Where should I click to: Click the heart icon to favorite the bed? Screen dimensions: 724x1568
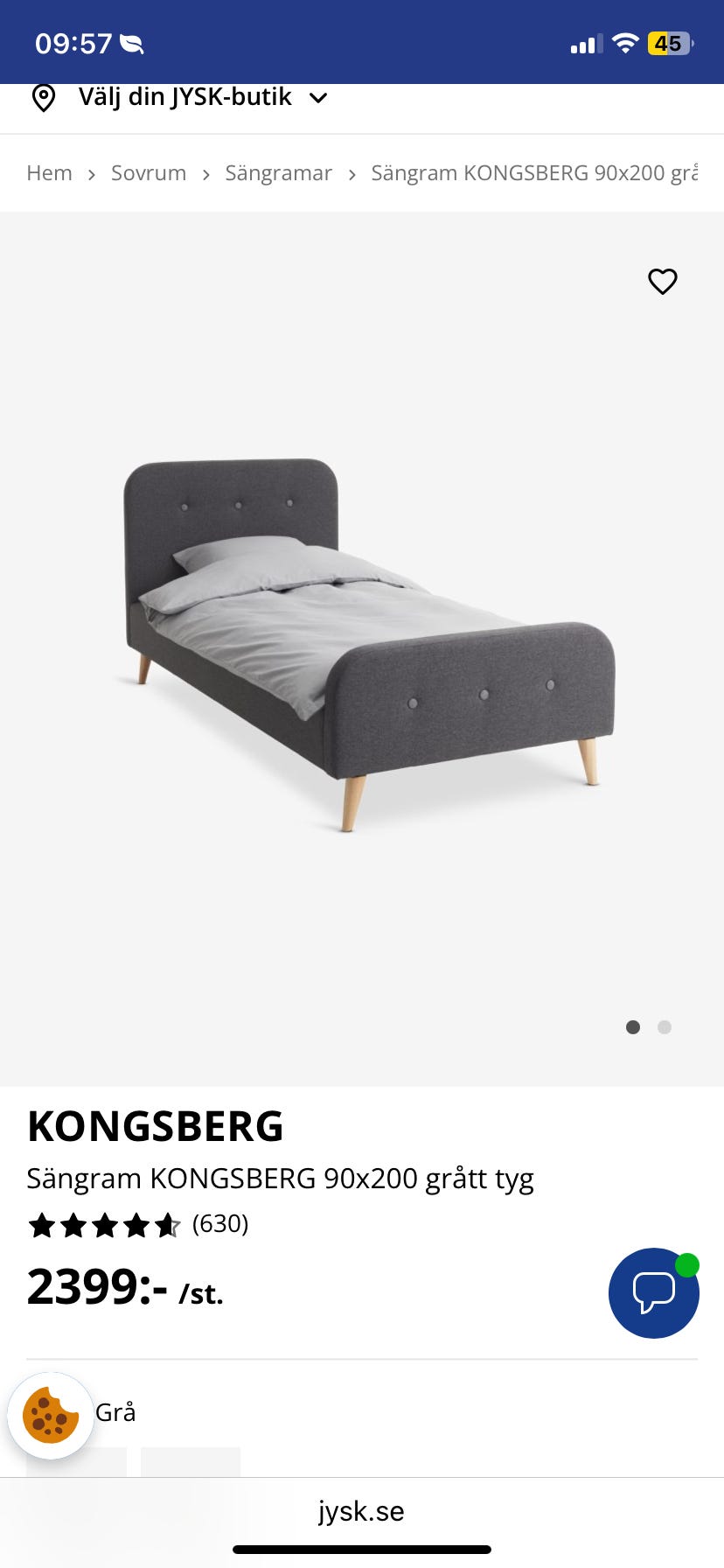click(x=662, y=281)
